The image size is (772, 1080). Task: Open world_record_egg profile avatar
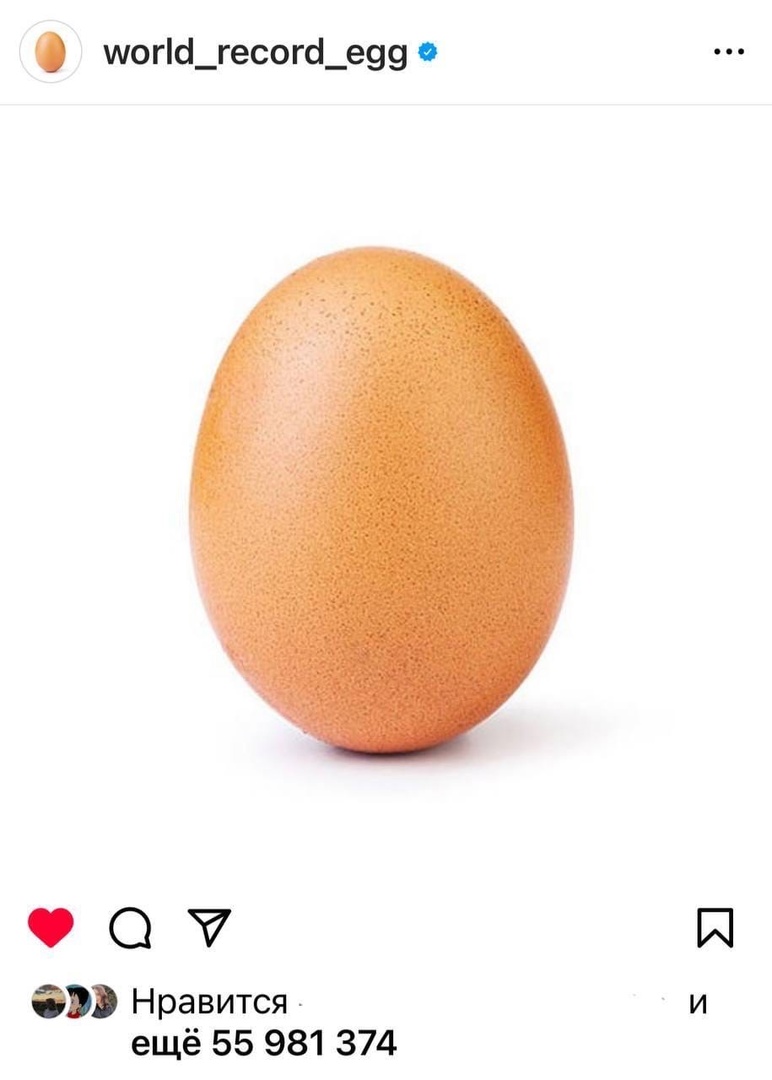pos(50,51)
